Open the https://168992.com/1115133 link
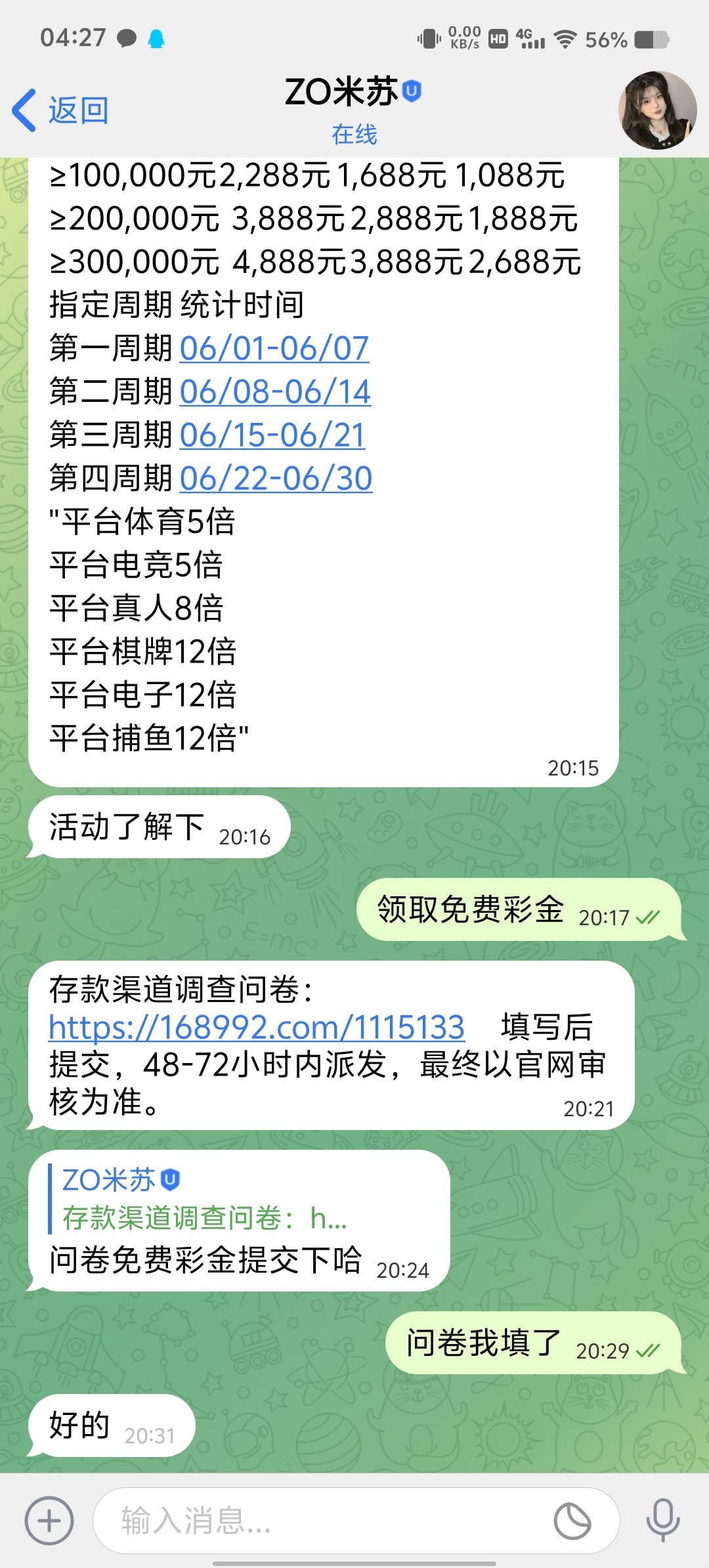The image size is (709, 1568). (x=257, y=1027)
